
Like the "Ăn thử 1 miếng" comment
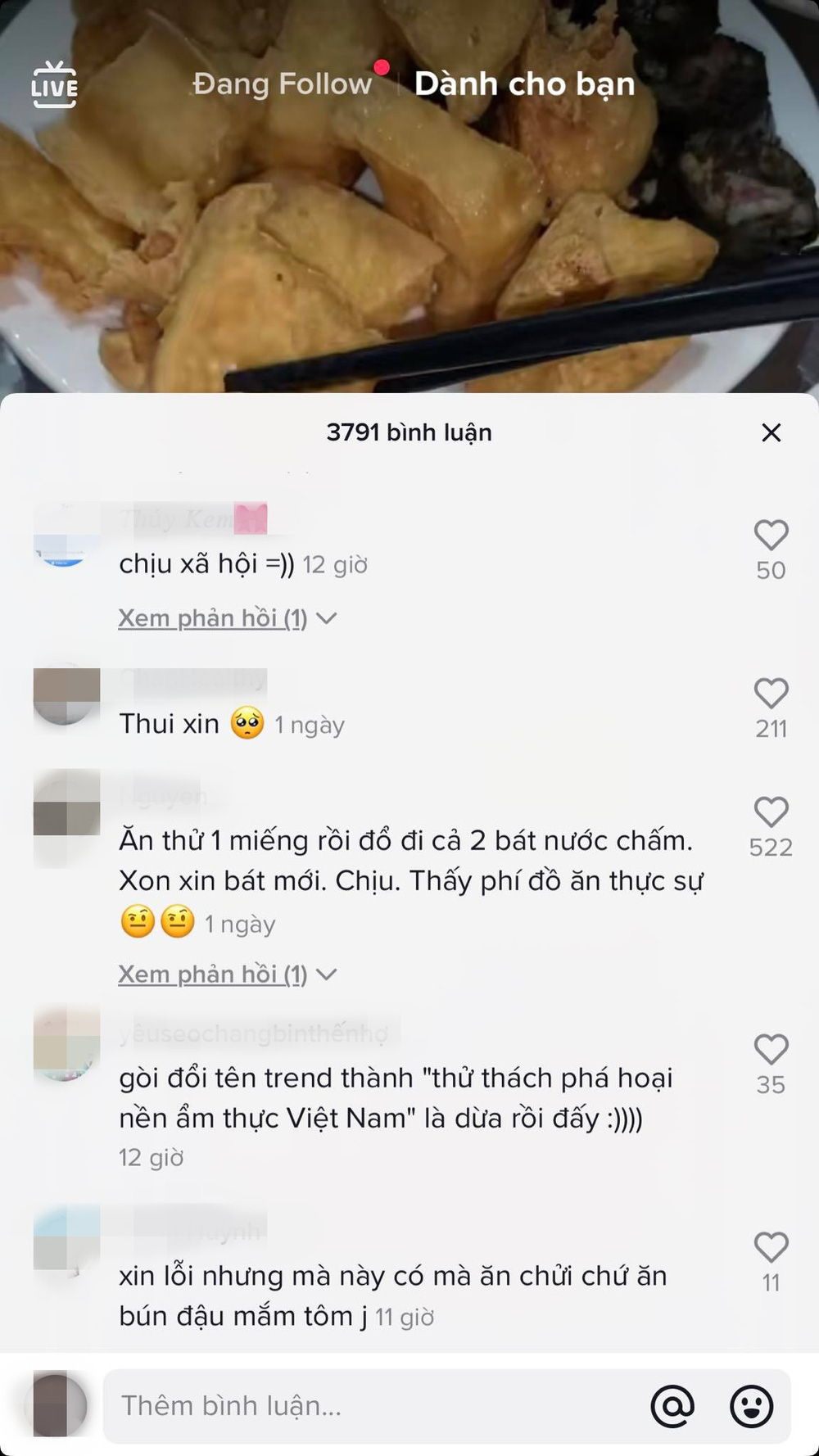[x=771, y=812]
